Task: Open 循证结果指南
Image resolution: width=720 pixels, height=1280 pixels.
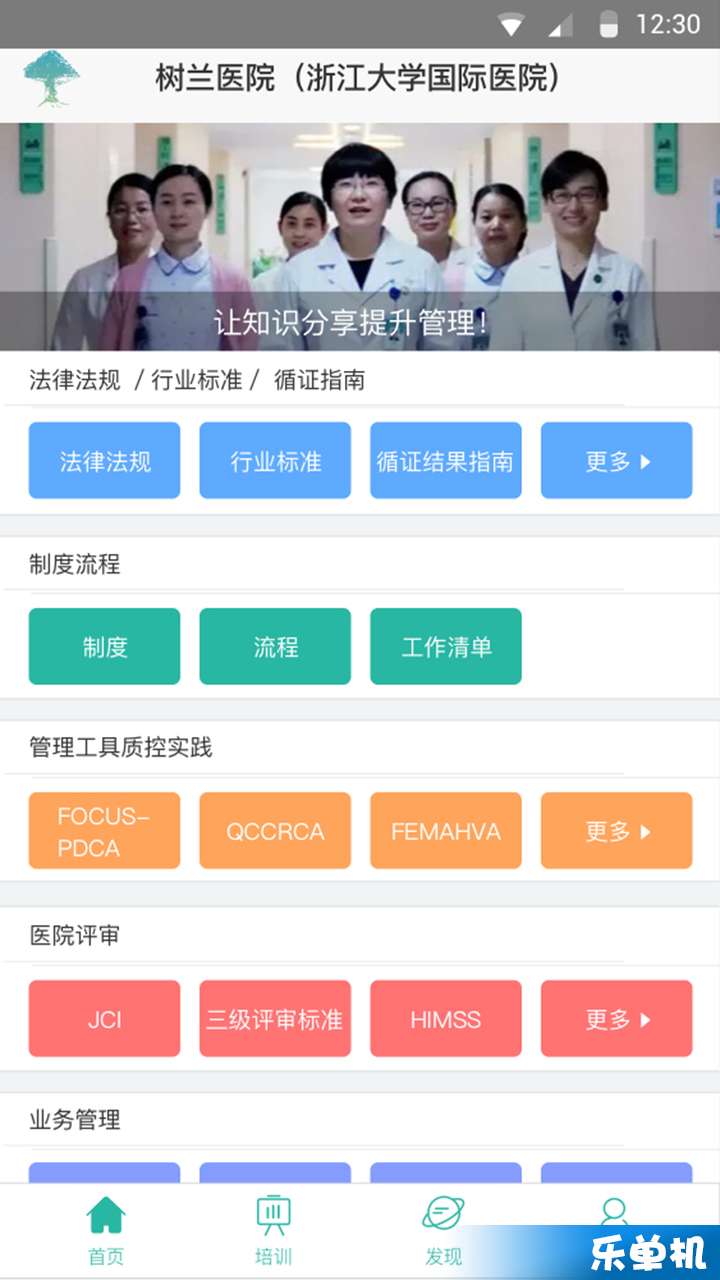Action: tap(445, 460)
